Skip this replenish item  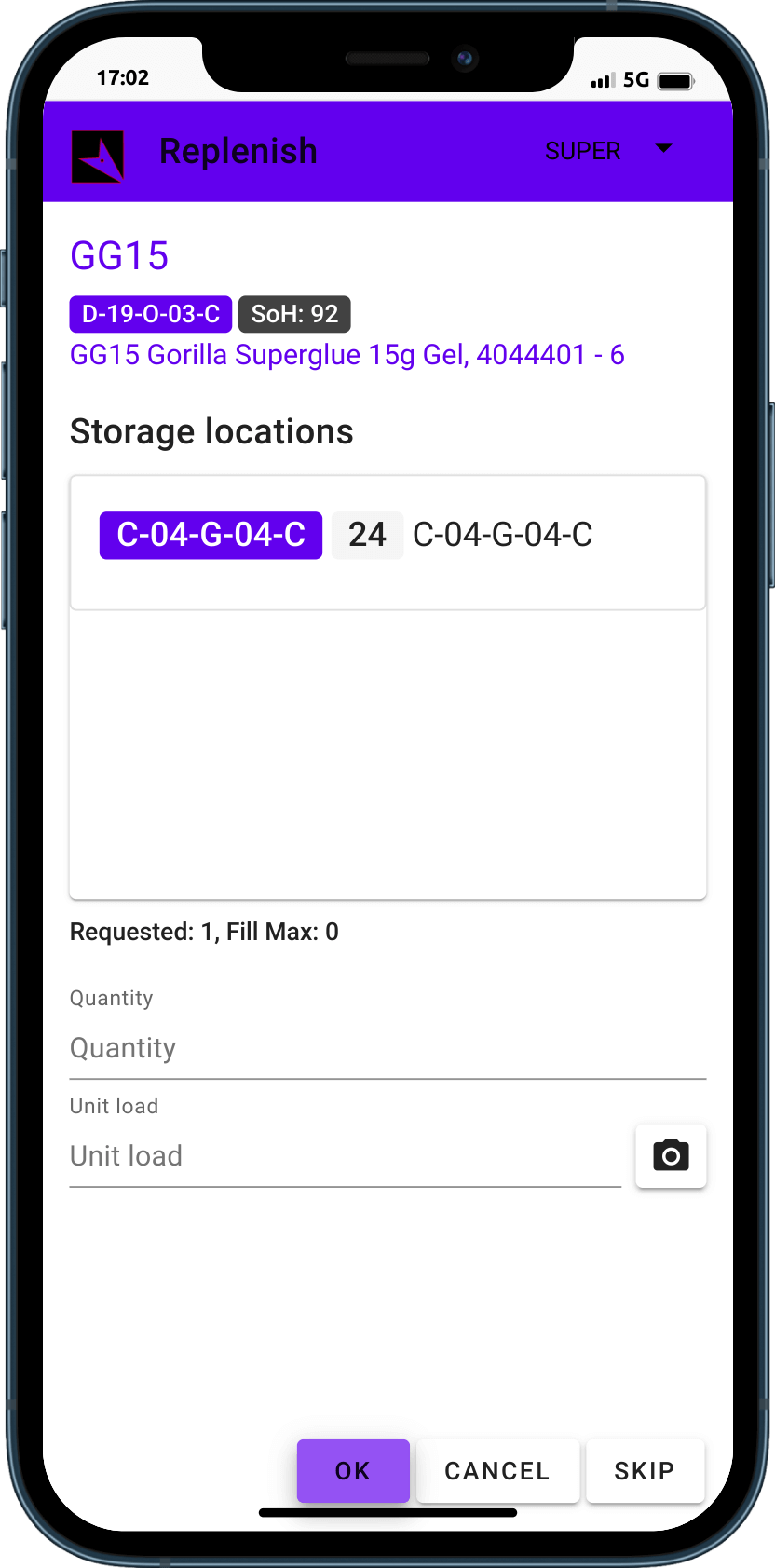645,1470
